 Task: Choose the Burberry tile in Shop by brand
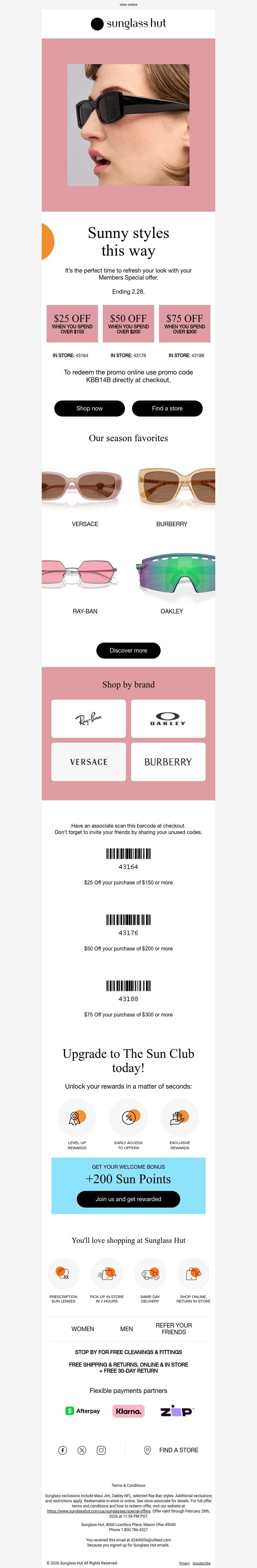click(x=168, y=762)
